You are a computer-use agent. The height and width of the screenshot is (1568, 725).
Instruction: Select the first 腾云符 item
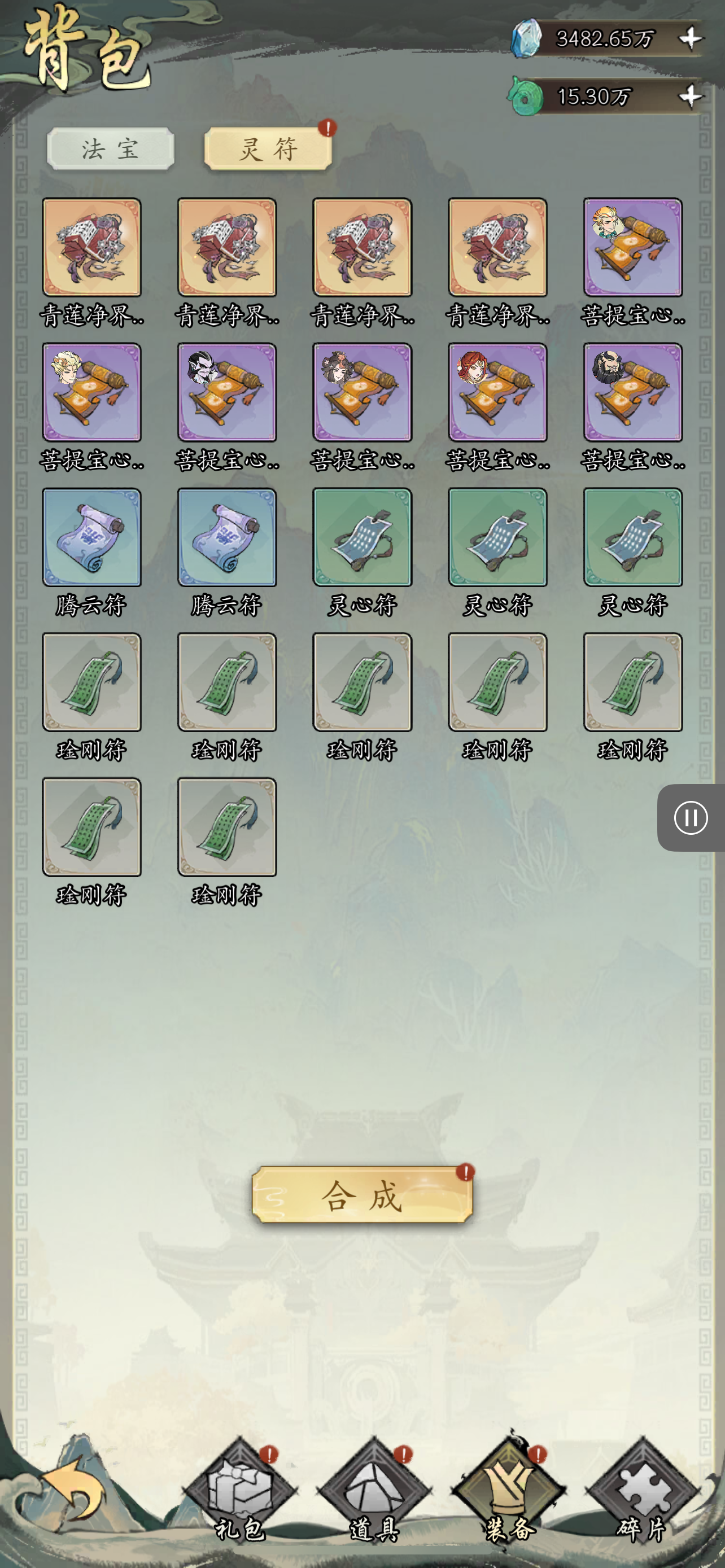(91, 537)
